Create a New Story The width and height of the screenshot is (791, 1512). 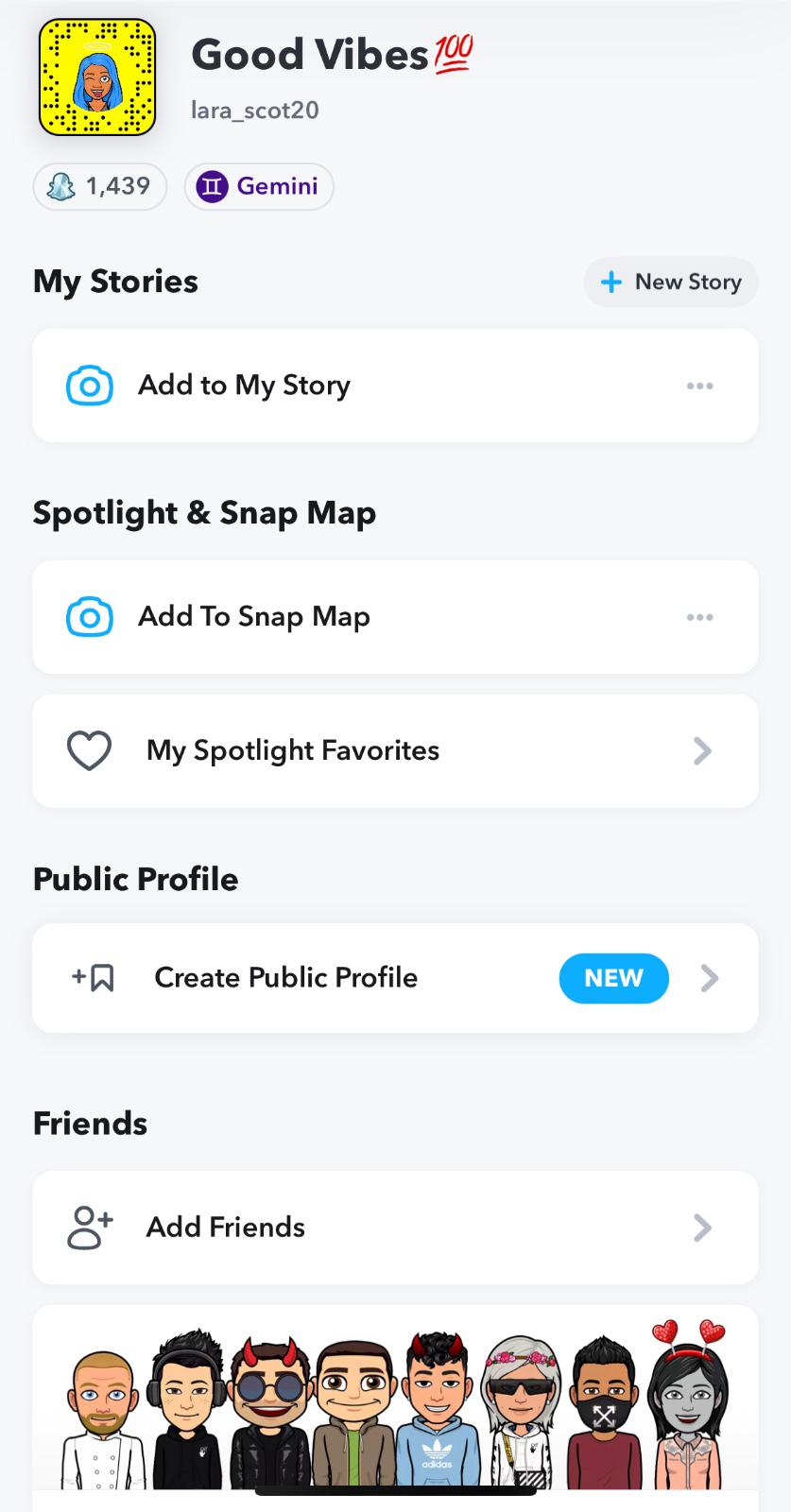click(671, 282)
